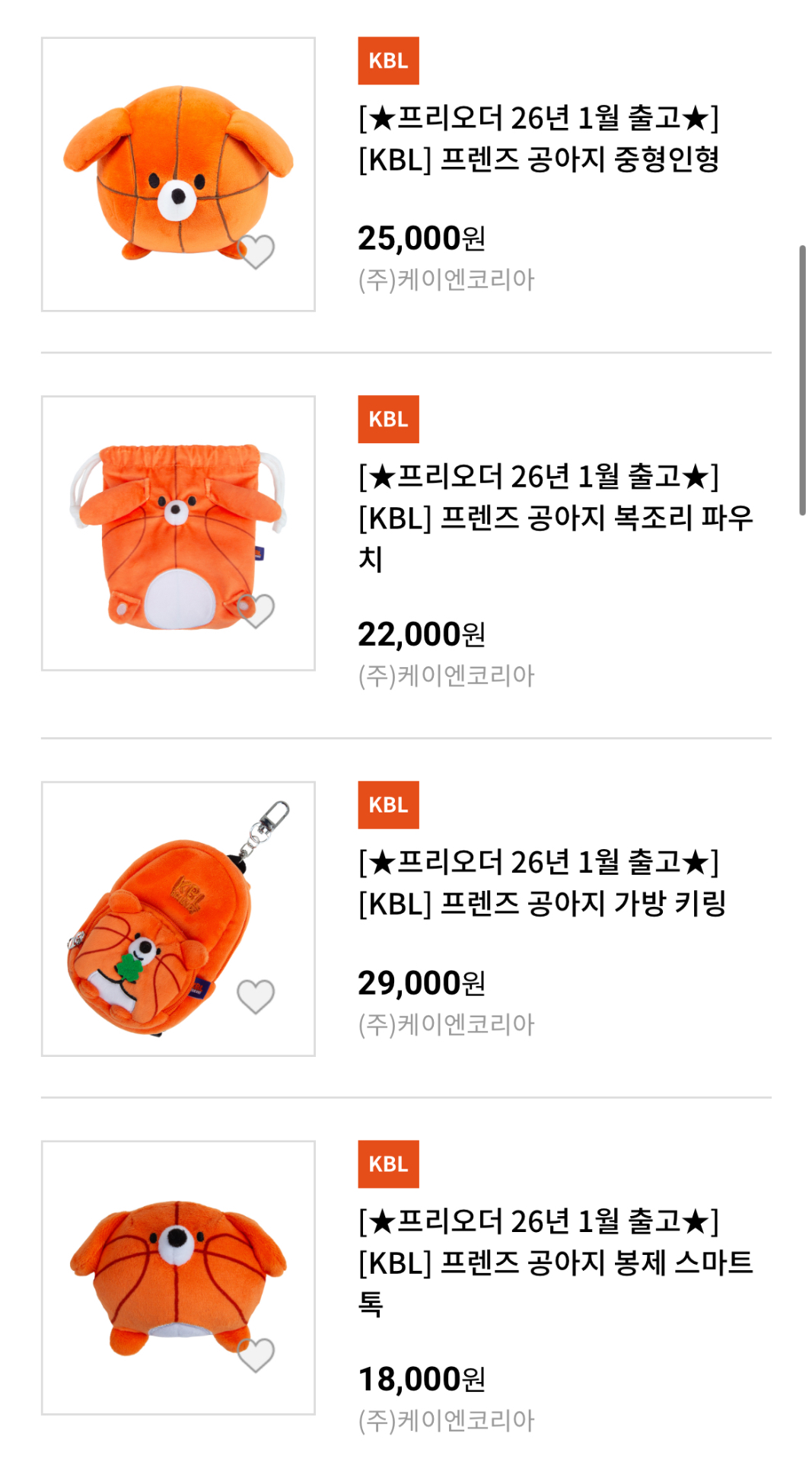View the 프렌즈 공아지 복조리 파우치 title link
Screen dimensions: 812x1462
(556, 518)
